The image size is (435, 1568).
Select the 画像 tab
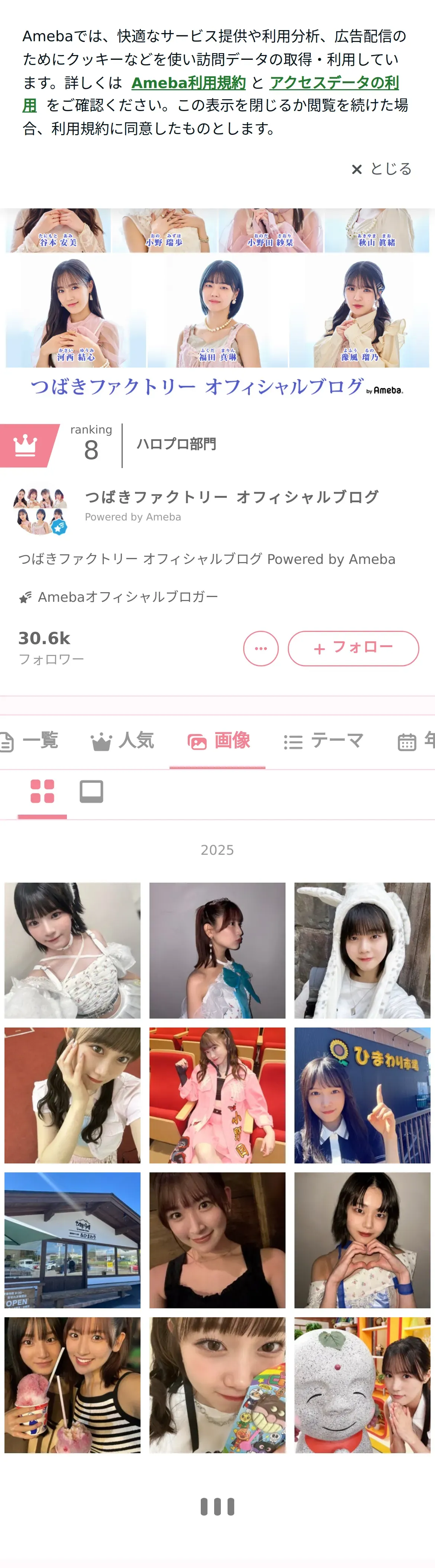[217, 740]
